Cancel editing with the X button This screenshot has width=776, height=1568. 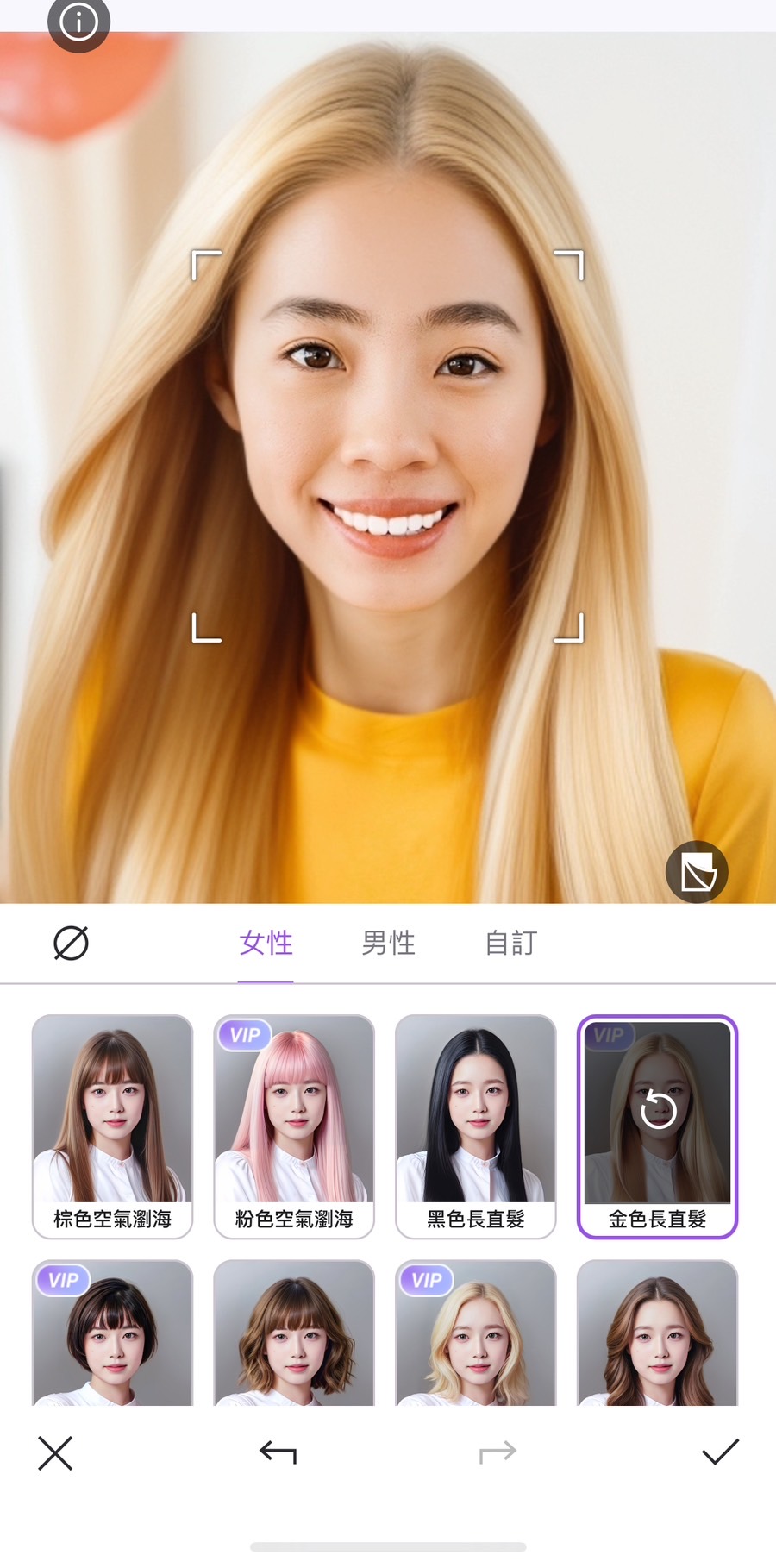(x=55, y=1453)
